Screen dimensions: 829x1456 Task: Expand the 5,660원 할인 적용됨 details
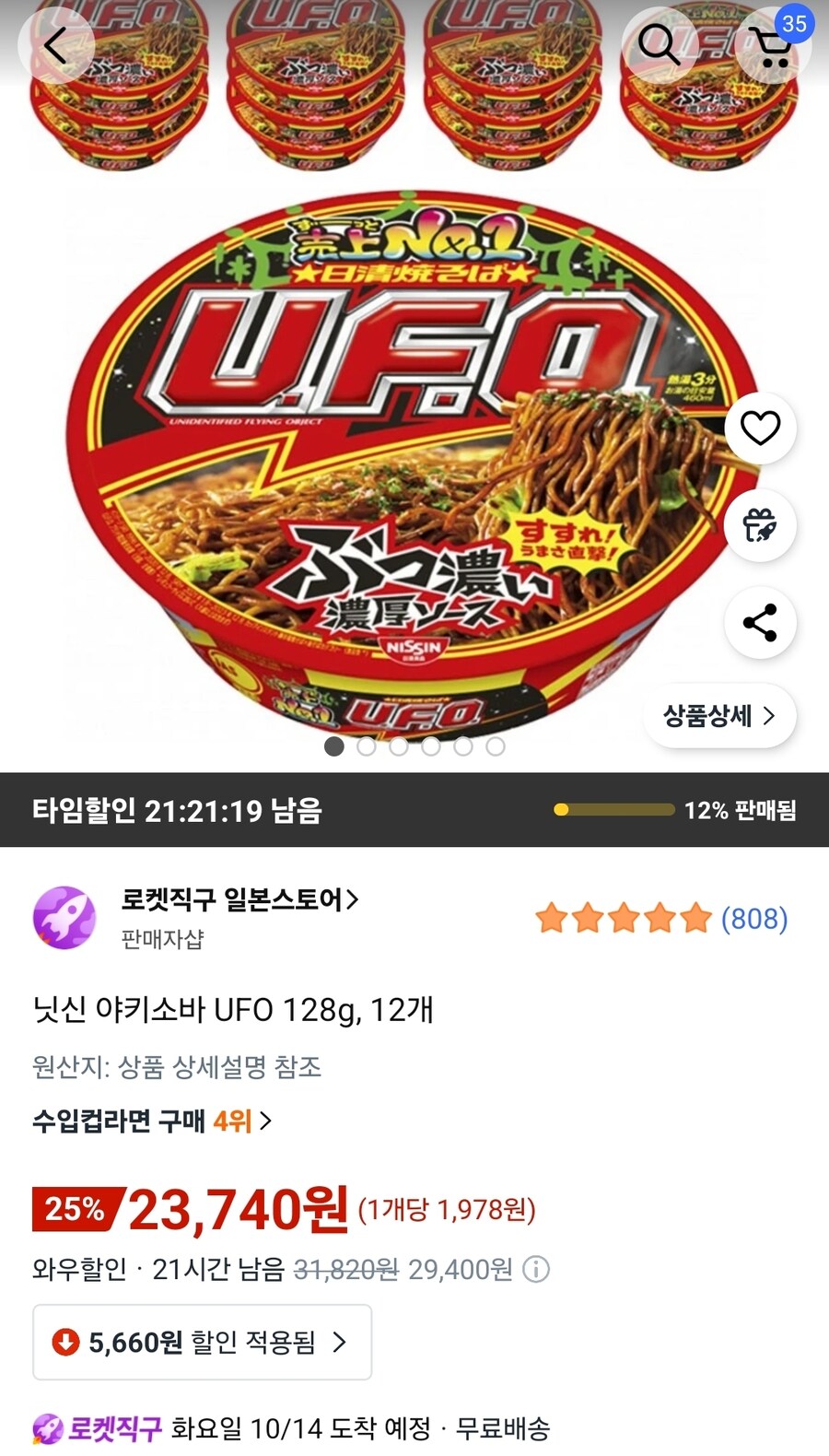coord(202,1342)
